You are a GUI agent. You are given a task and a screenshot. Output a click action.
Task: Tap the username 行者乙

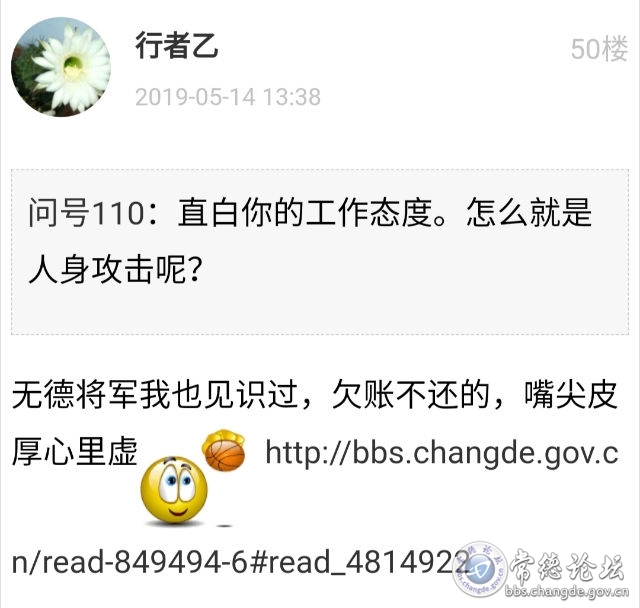point(176,45)
